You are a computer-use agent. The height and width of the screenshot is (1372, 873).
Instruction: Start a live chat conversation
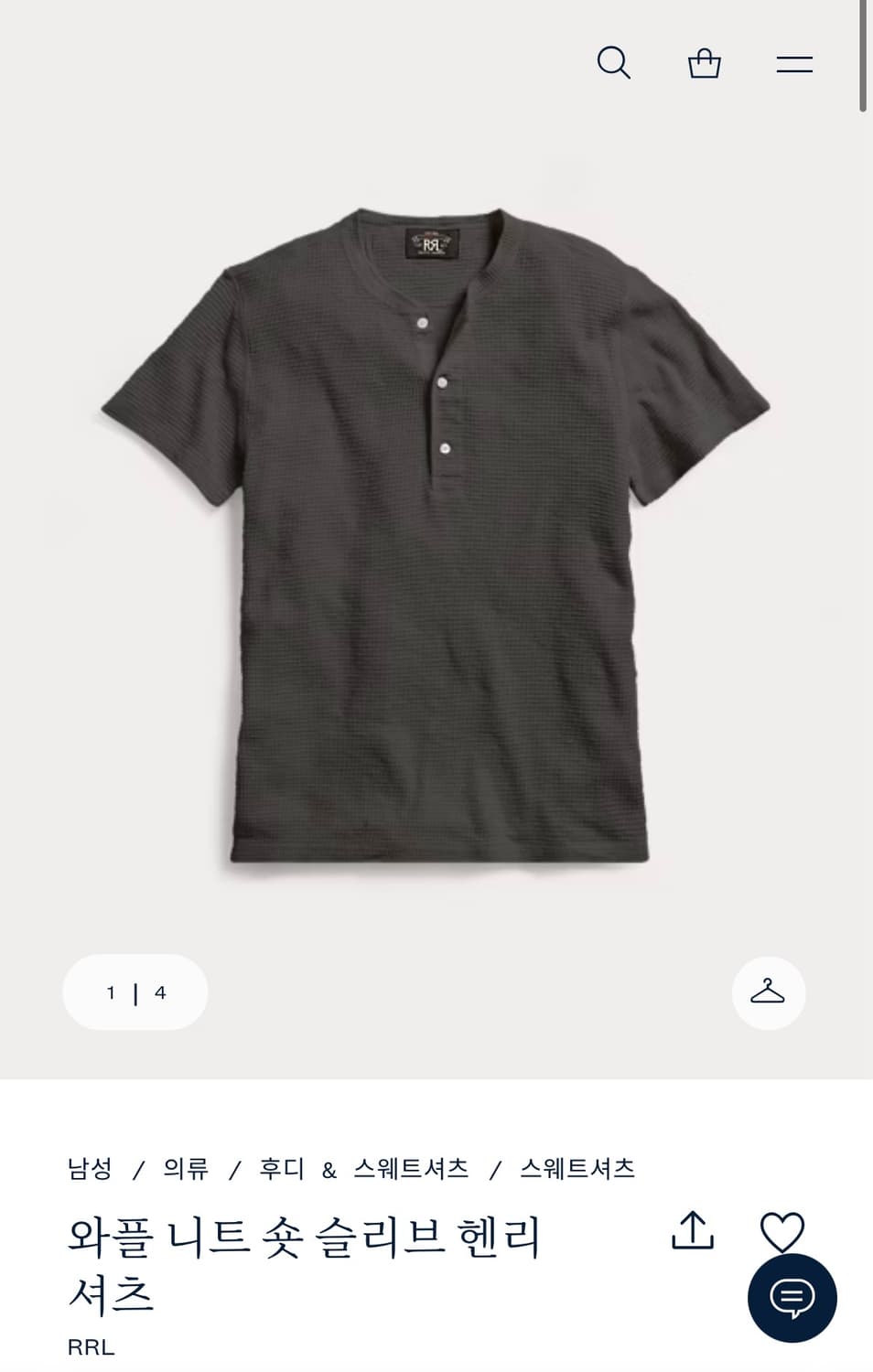coord(792,1298)
